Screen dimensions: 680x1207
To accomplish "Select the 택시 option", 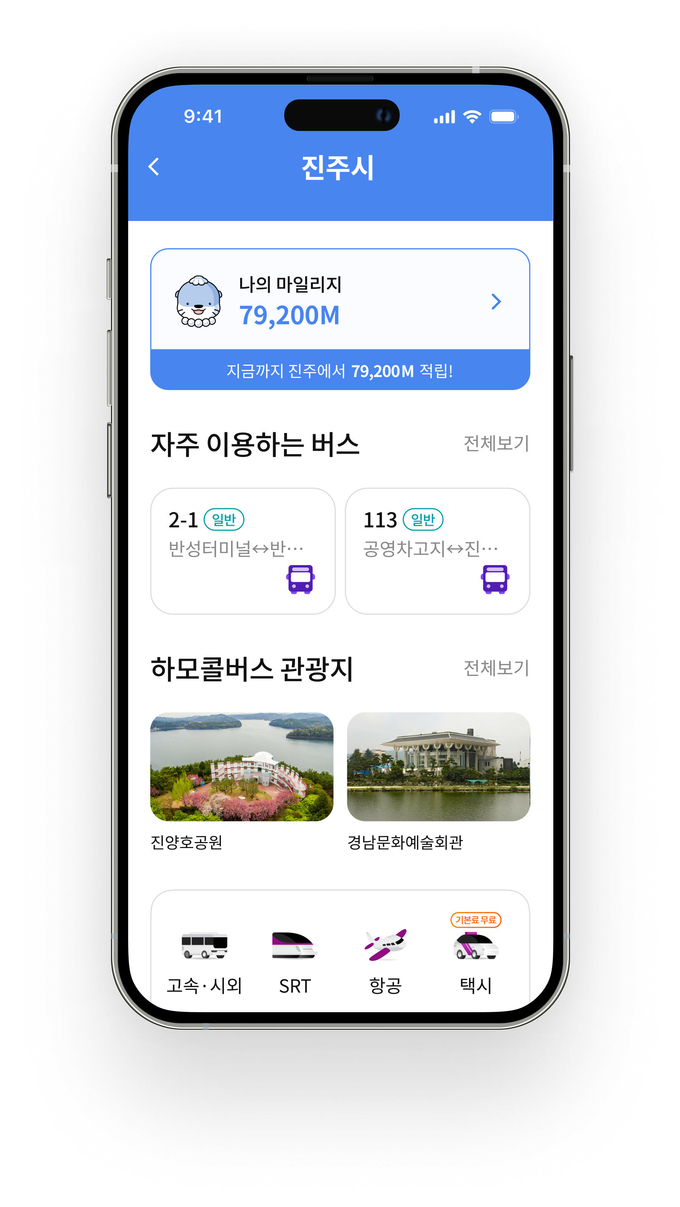I will pos(476,960).
